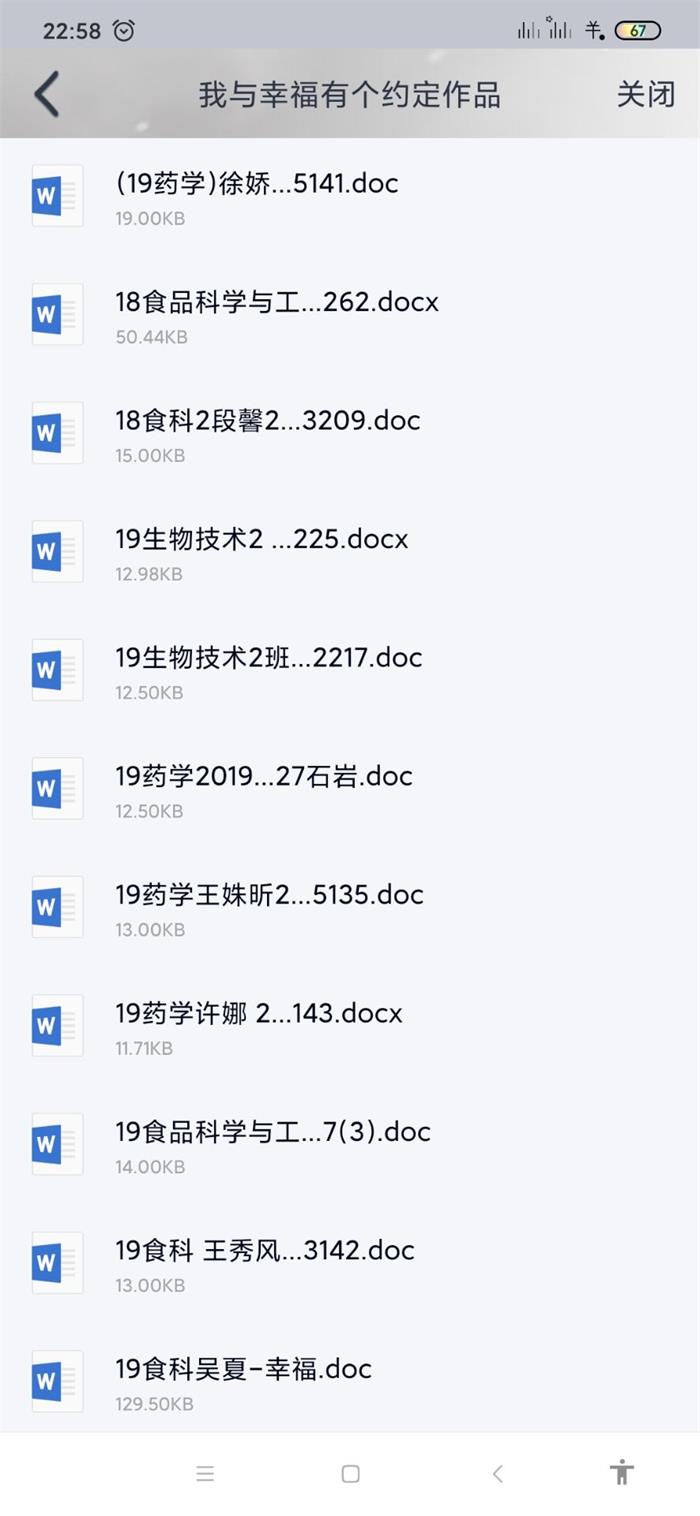The width and height of the screenshot is (700, 1516).
Task: Open 18食品科学与工…262.docx document
Action: coord(277,315)
